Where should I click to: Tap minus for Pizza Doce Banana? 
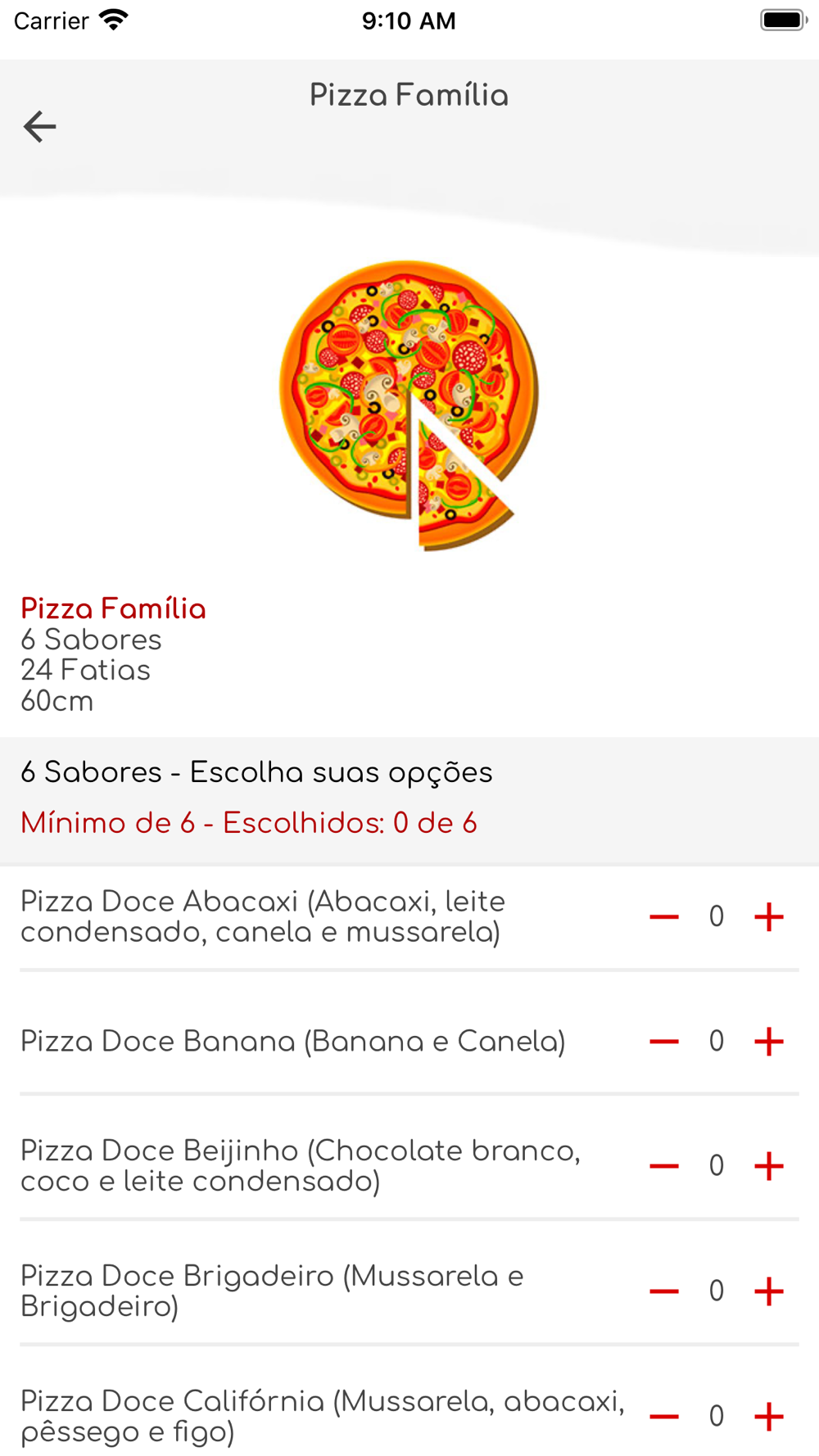pyautogui.click(x=664, y=1042)
